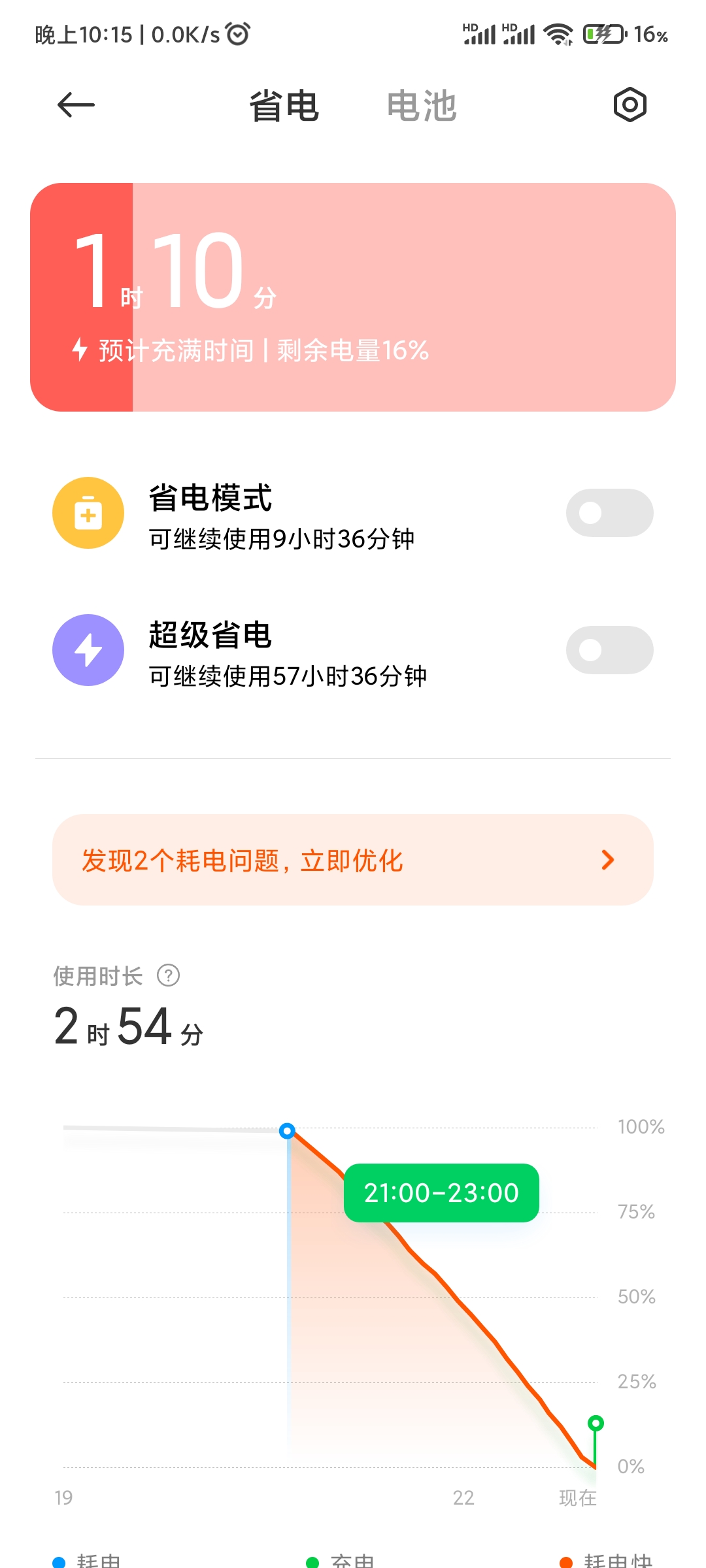Open the charging time estimate card

(353, 297)
